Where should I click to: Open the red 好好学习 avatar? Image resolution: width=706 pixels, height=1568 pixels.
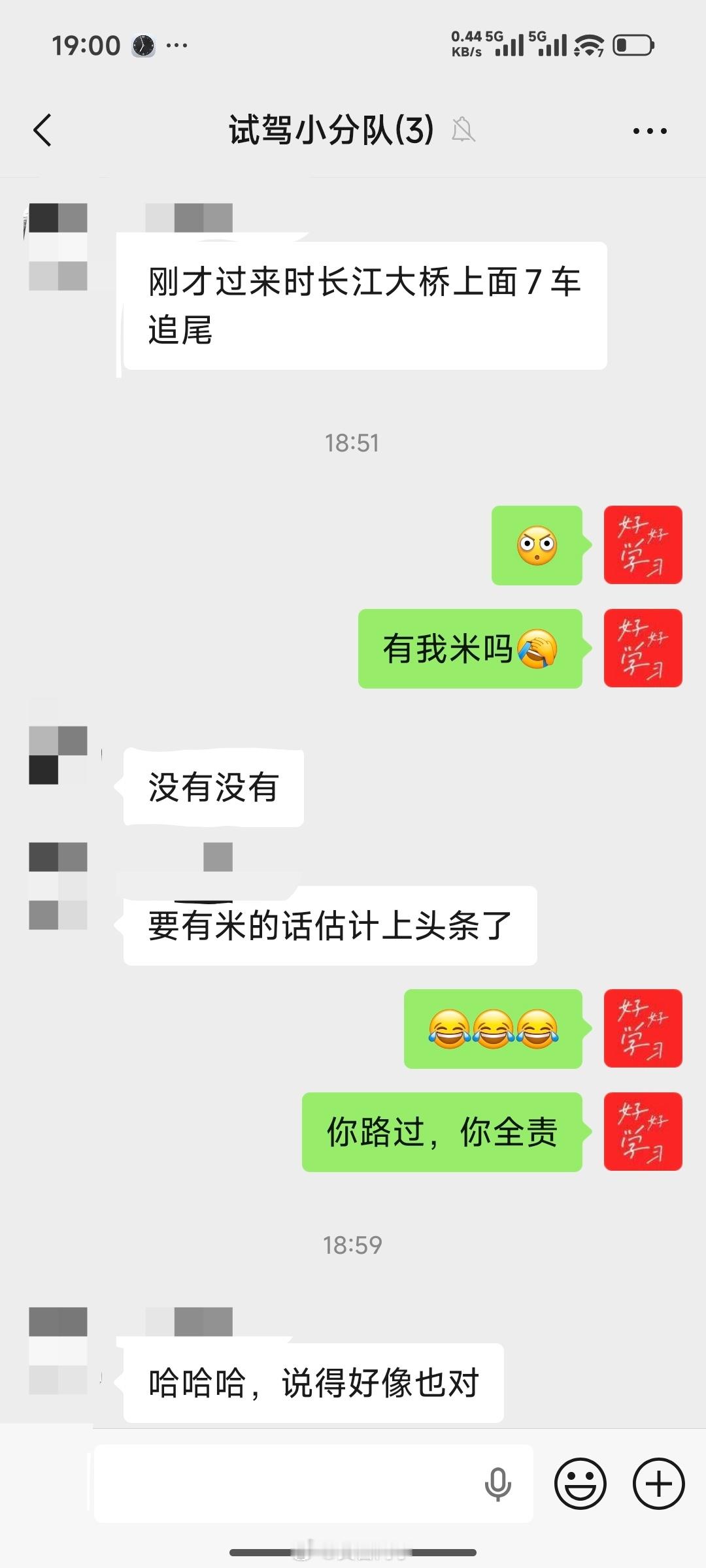tap(643, 545)
